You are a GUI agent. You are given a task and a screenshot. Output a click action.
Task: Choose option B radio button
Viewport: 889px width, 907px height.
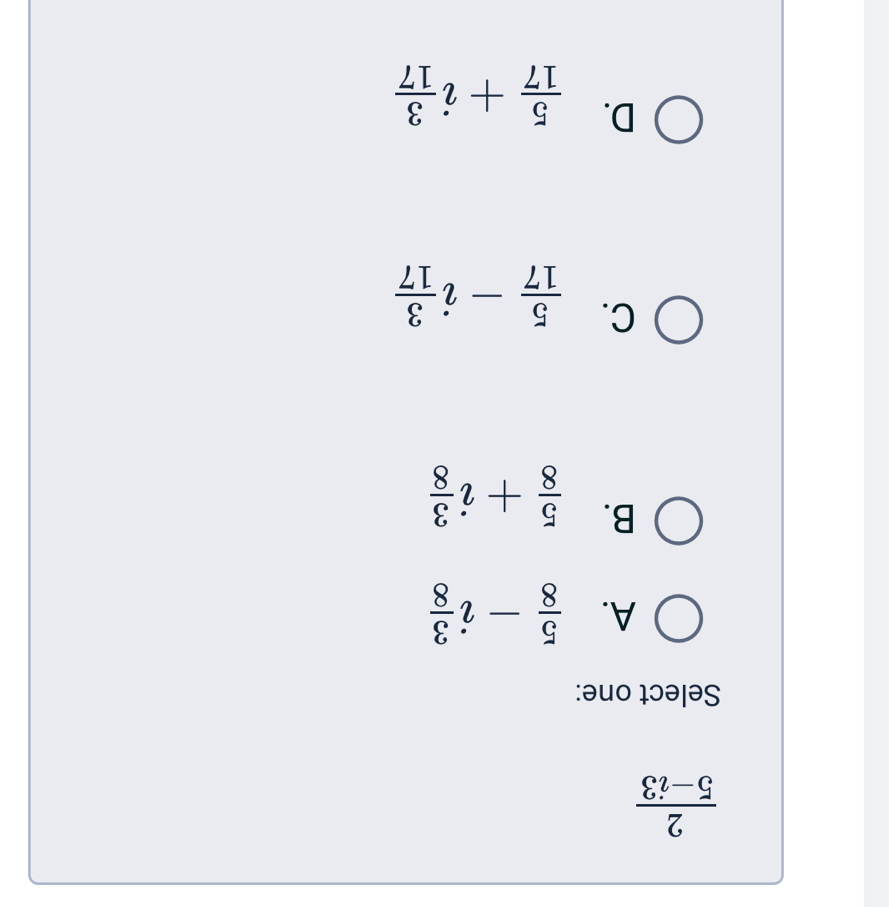(x=678, y=520)
